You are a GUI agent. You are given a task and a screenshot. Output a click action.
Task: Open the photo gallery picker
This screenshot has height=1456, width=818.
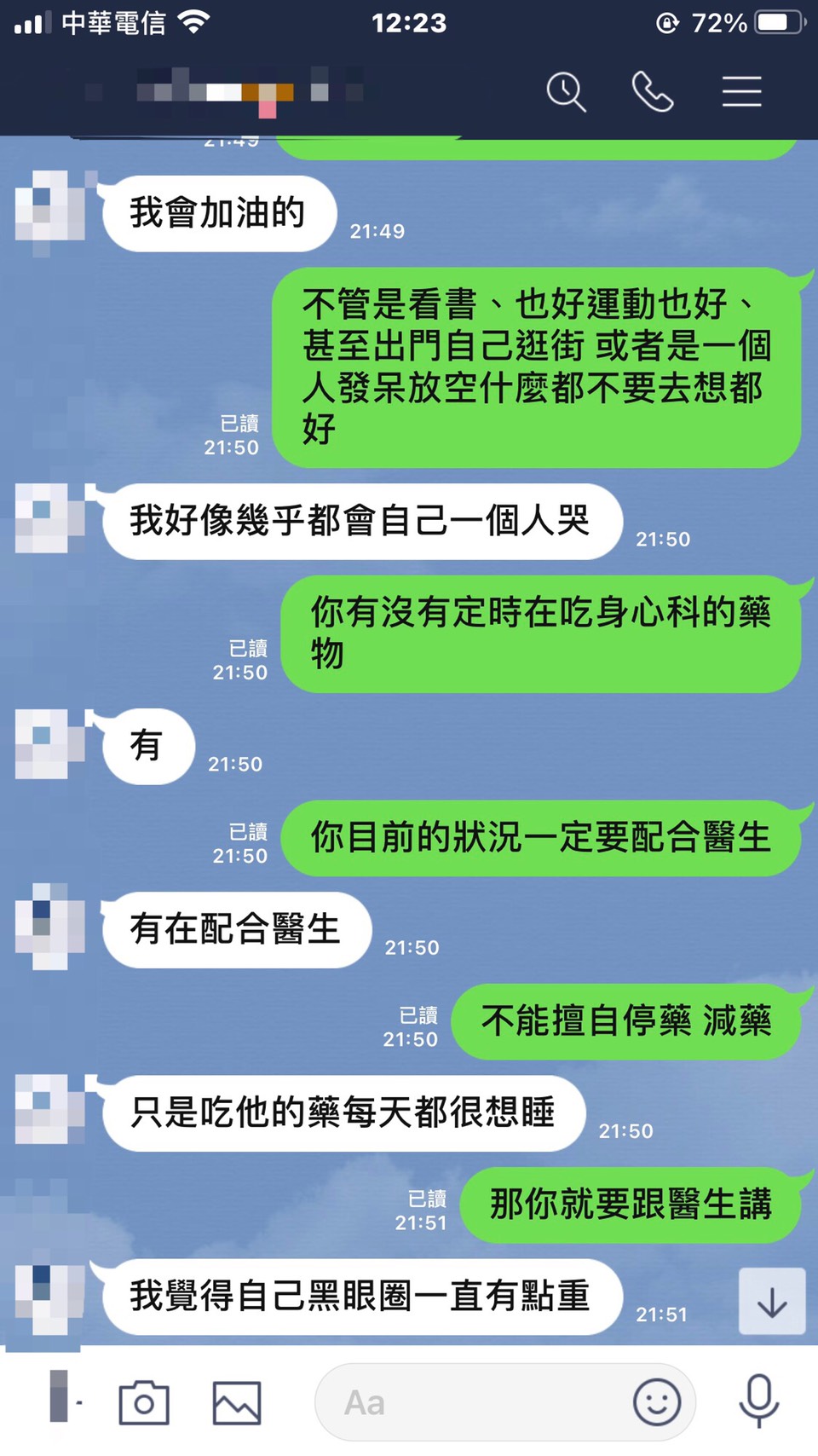click(x=237, y=1402)
